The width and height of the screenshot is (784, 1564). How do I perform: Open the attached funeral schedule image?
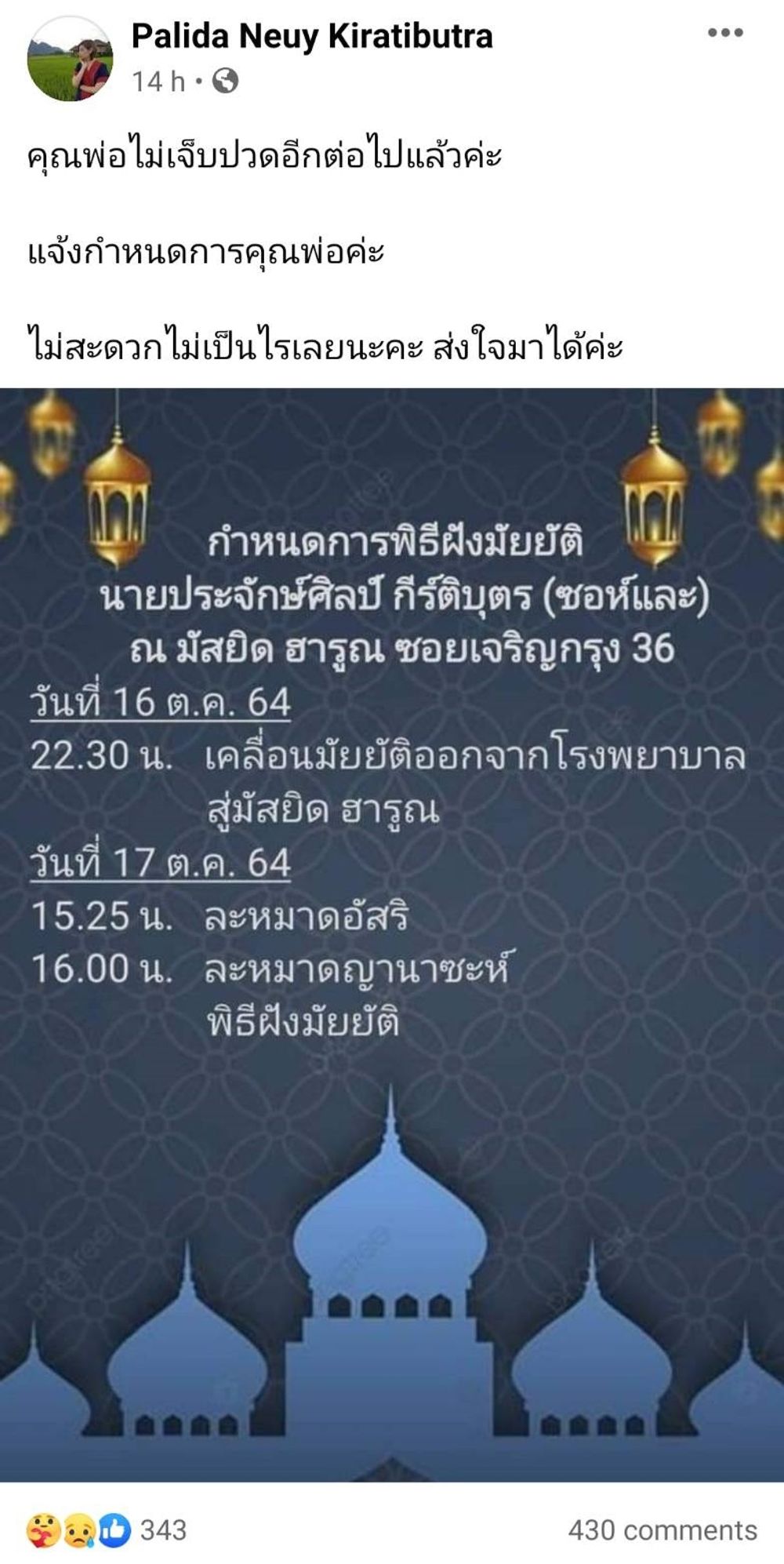[x=392, y=933]
